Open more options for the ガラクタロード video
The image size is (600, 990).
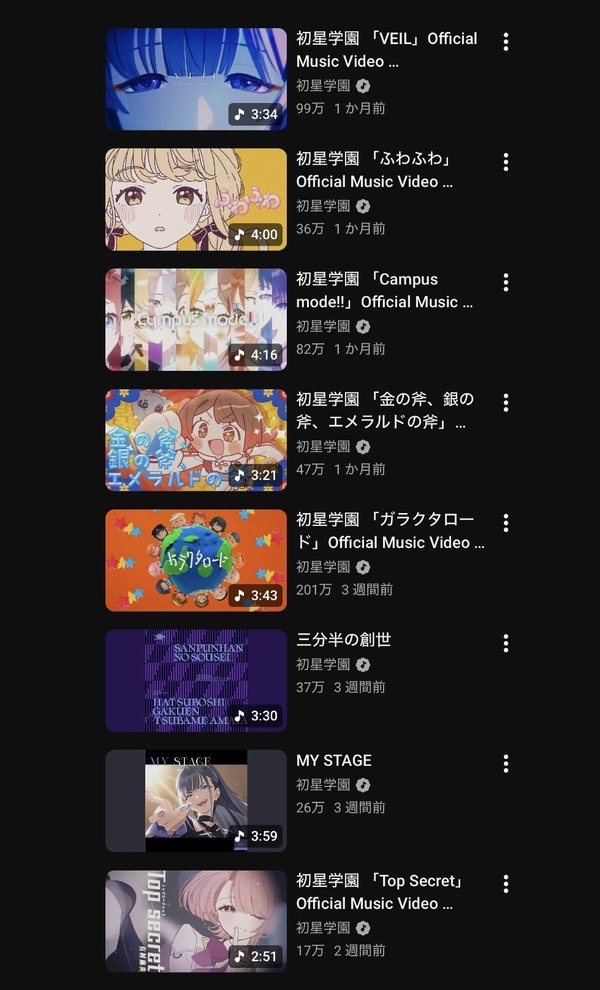[506, 523]
